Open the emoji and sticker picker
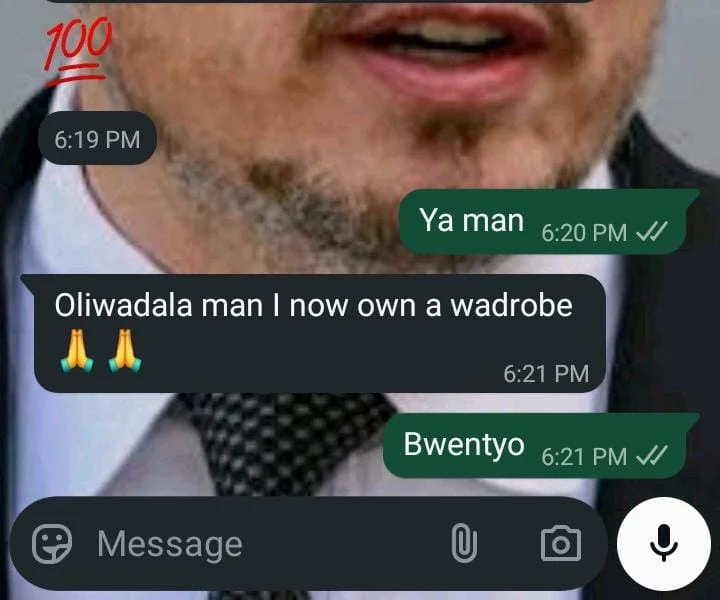Viewport: 720px width, 600px height. point(51,544)
